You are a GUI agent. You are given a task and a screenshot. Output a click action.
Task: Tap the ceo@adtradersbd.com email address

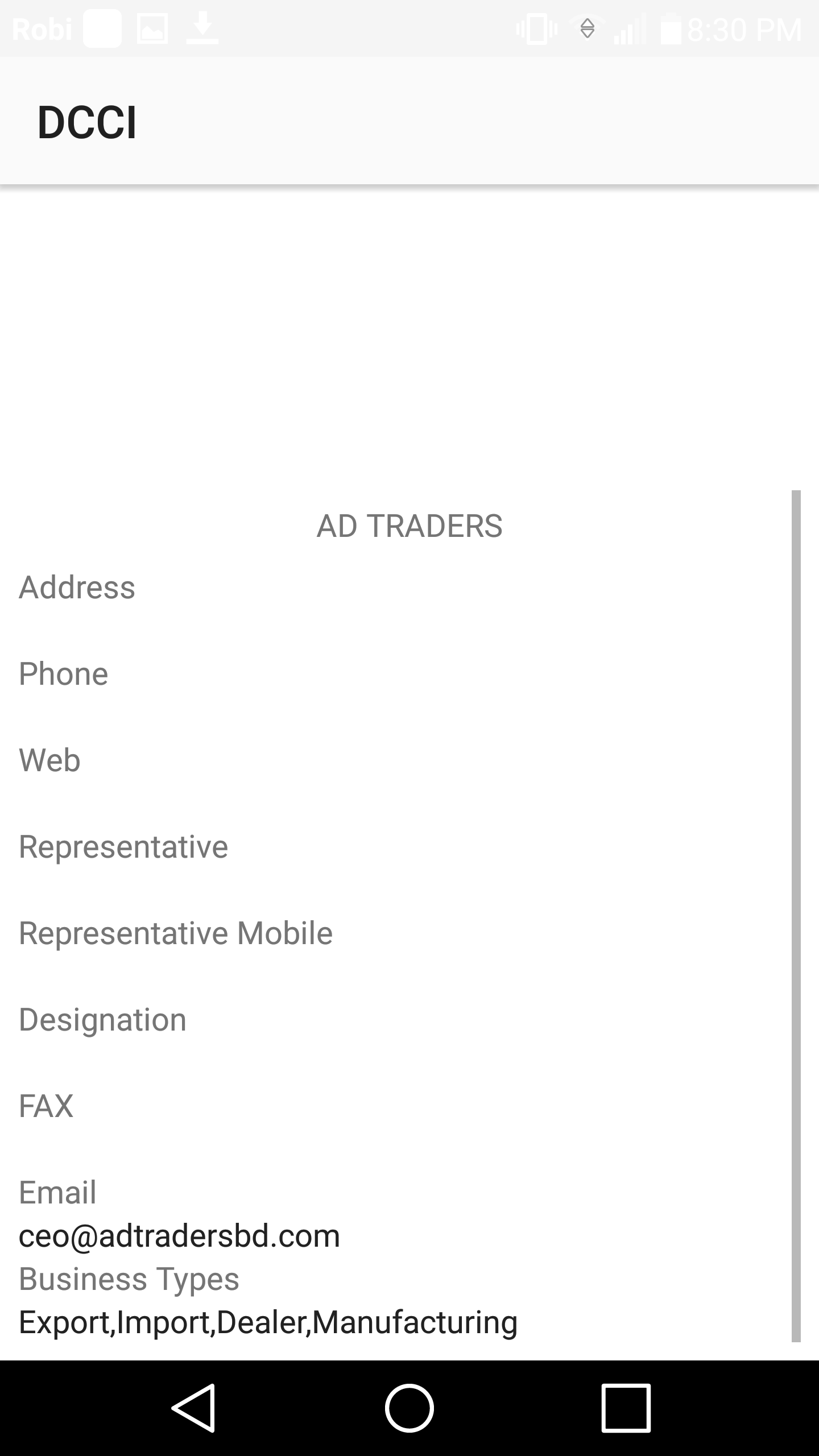(179, 1236)
